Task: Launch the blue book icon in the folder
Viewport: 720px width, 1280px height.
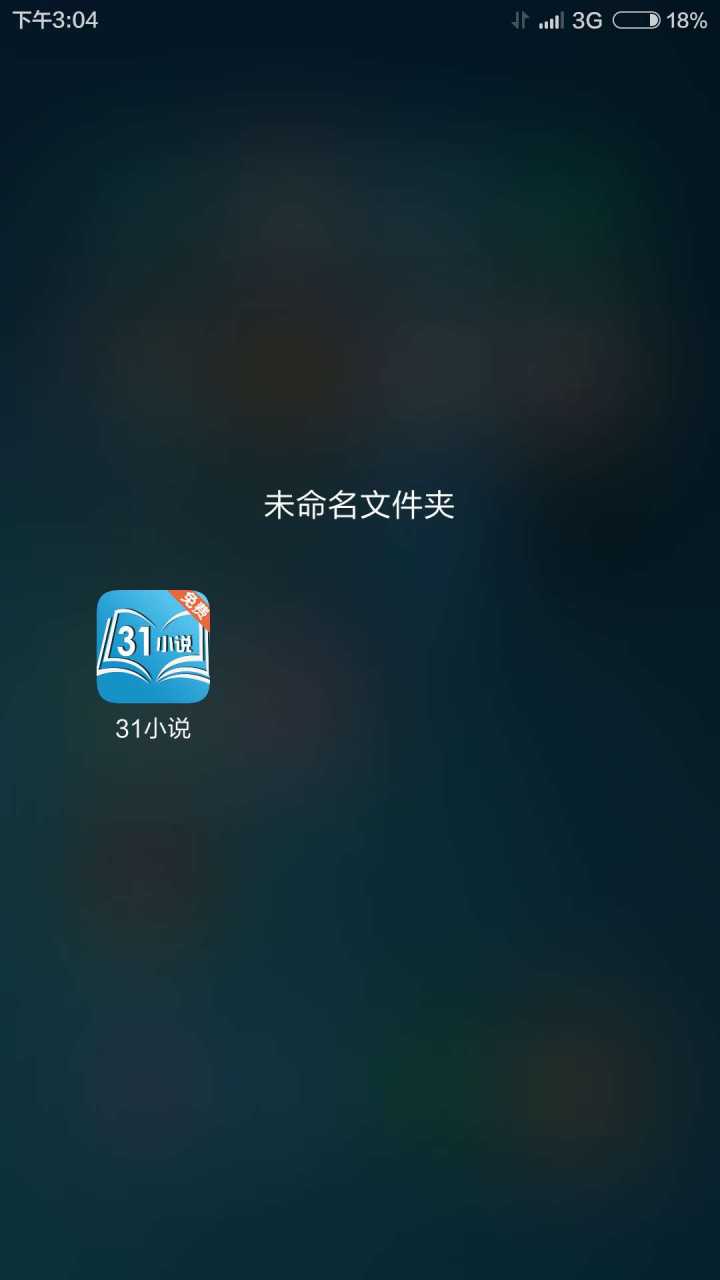Action: click(152, 645)
